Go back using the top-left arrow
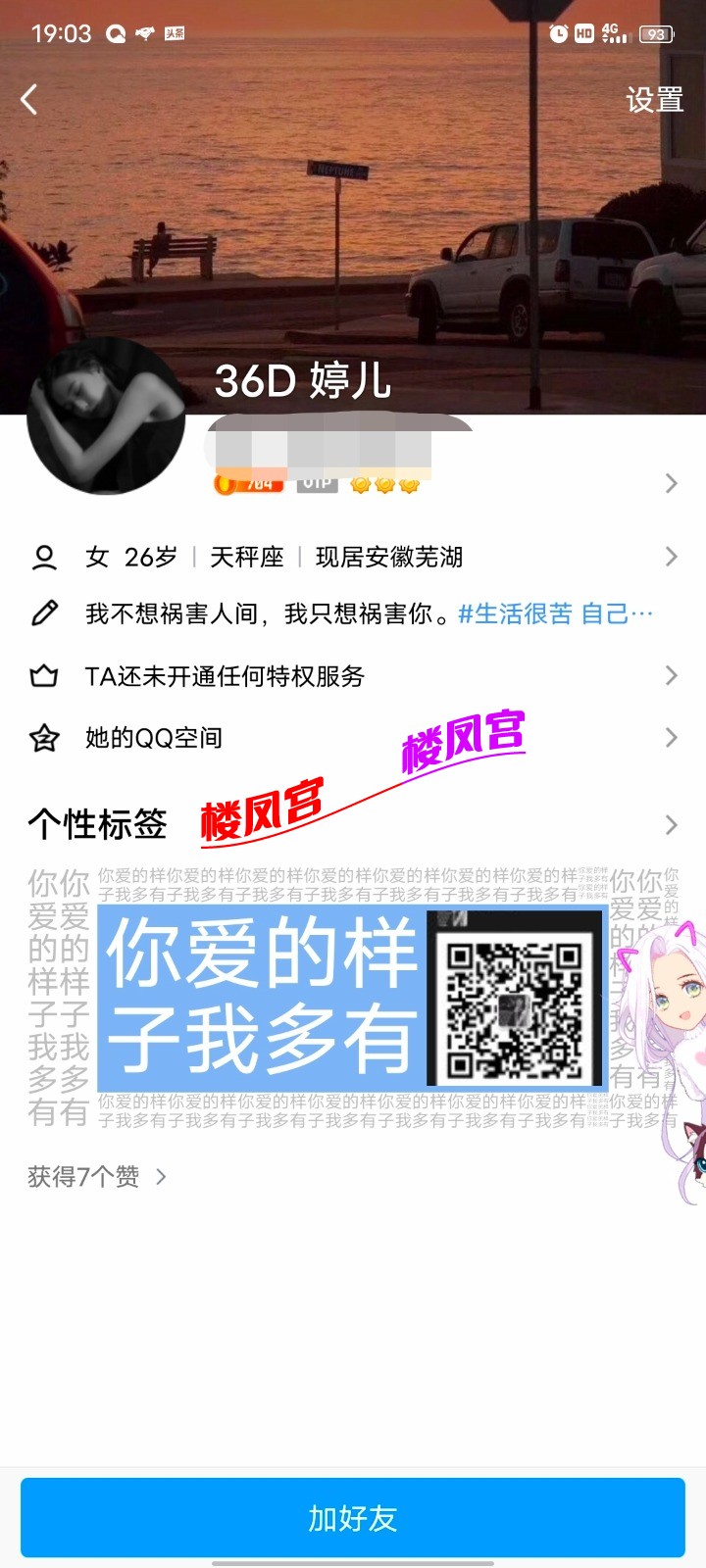This screenshot has height=1568, width=706. click(29, 99)
